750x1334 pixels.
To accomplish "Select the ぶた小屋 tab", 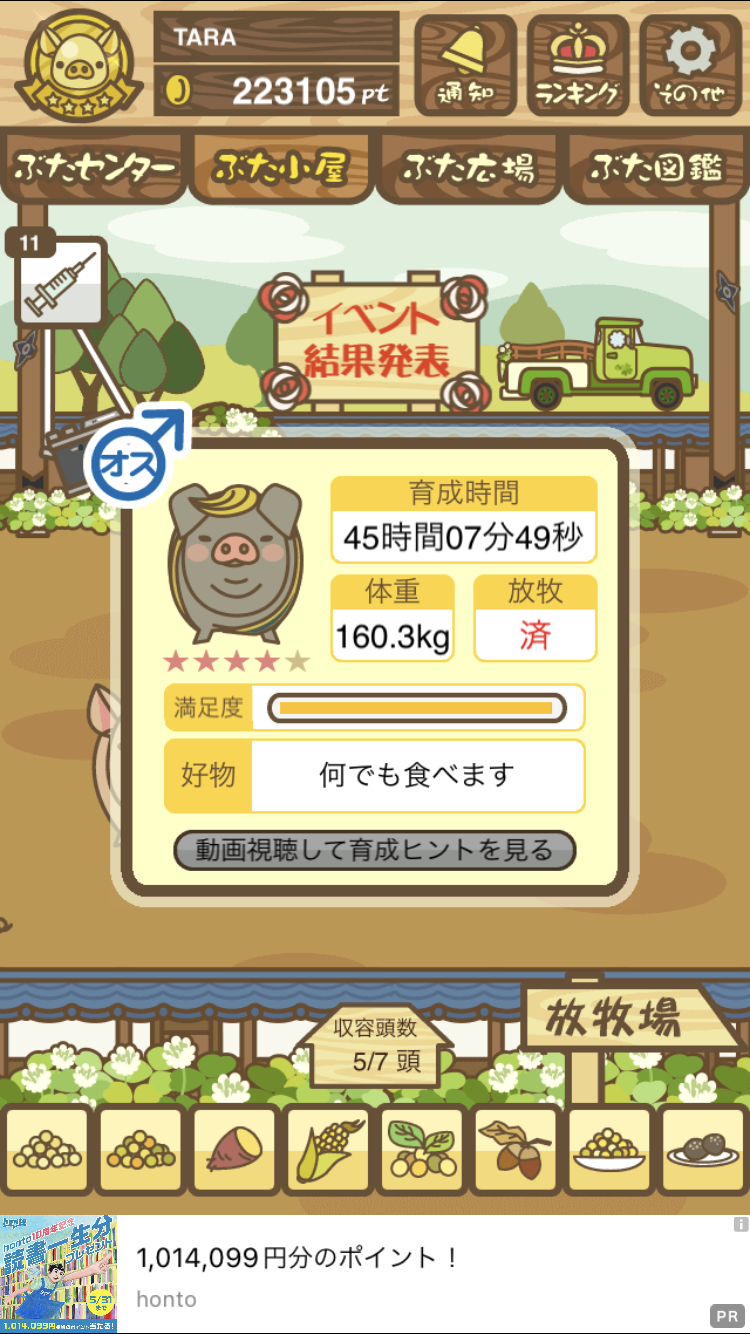I will pyautogui.click(x=280, y=167).
